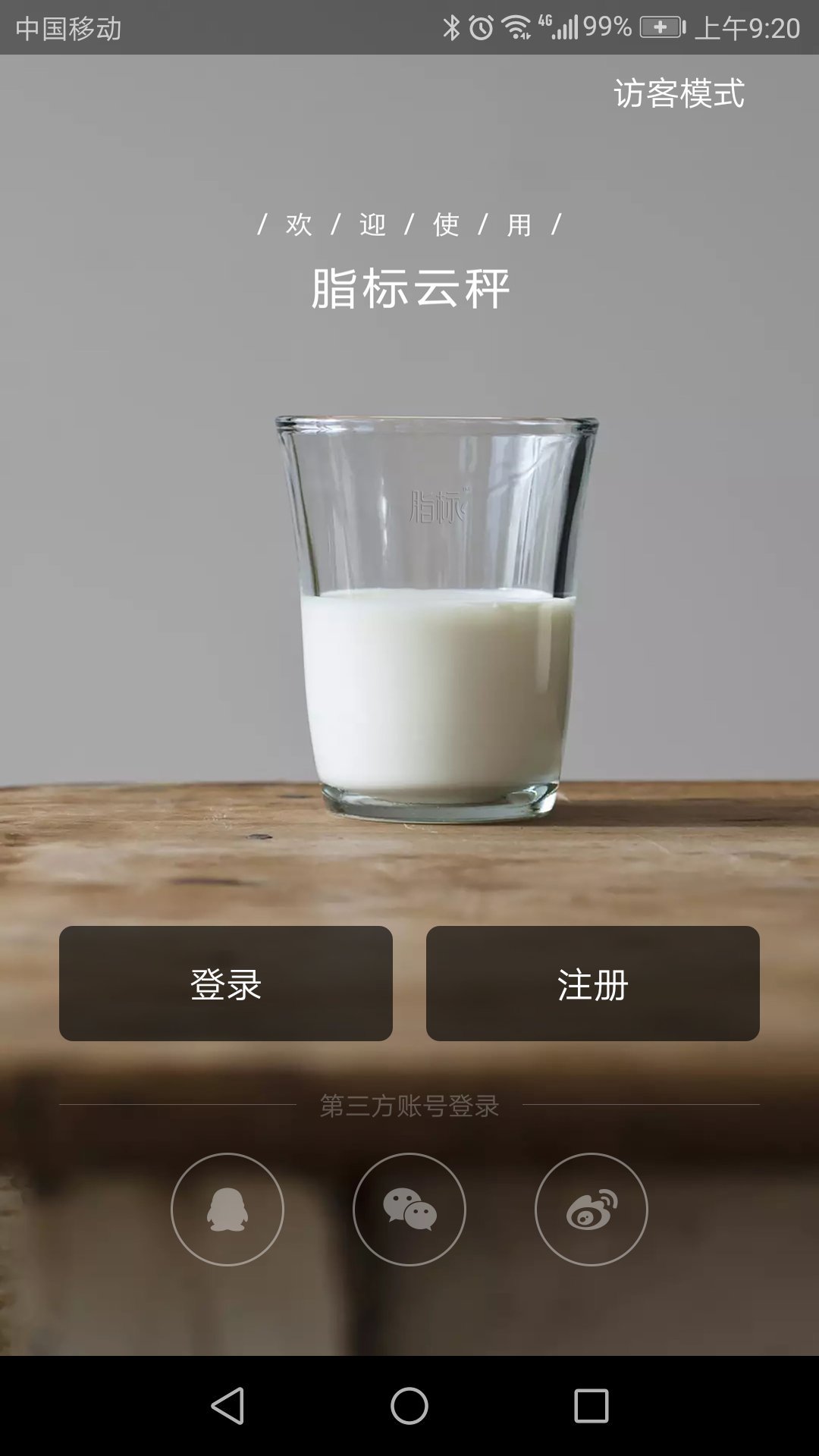Image resolution: width=819 pixels, height=1456 pixels.
Task: Open registration with the 注册 button
Action: (592, 984)
